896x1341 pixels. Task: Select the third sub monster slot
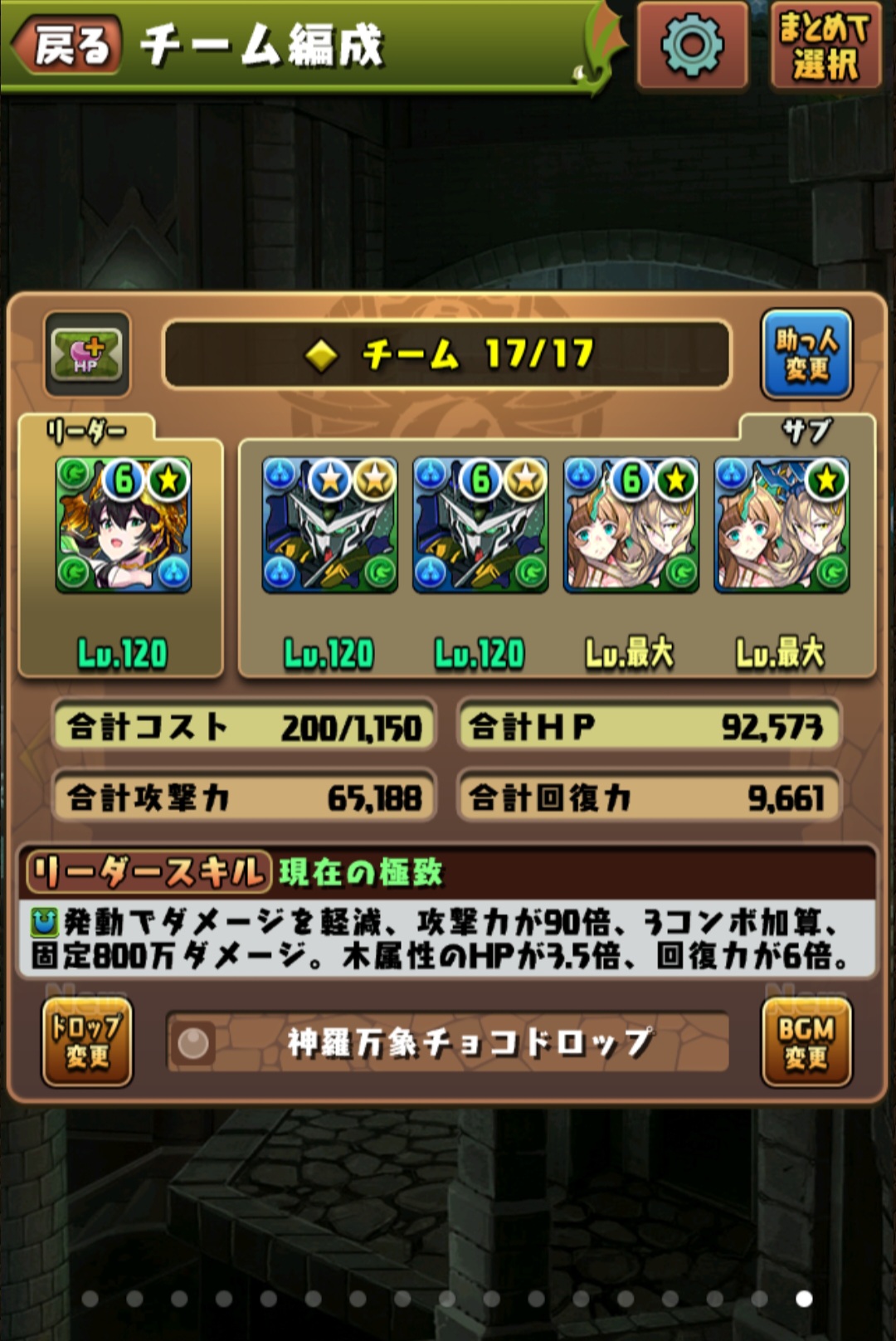(631, 525)
